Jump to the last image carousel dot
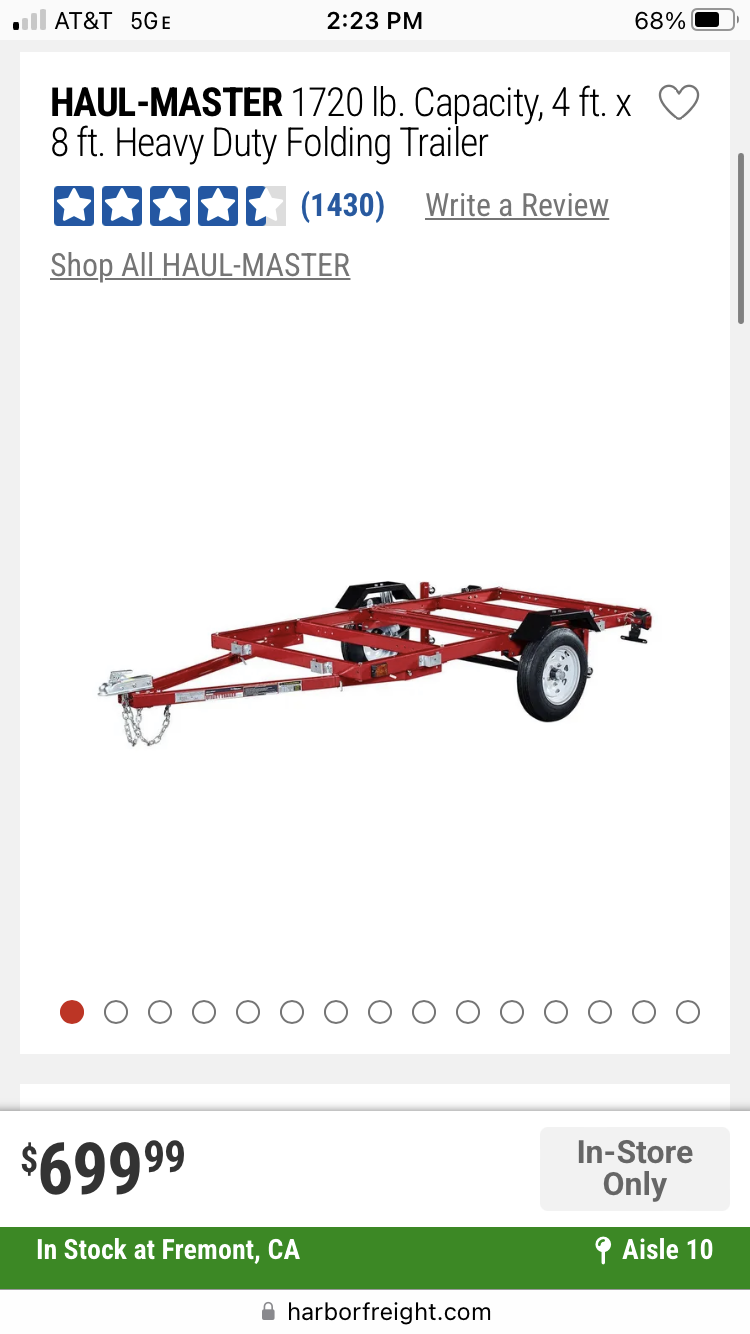The height and width of the screenshot is (1334, 750). [688, 1012]
